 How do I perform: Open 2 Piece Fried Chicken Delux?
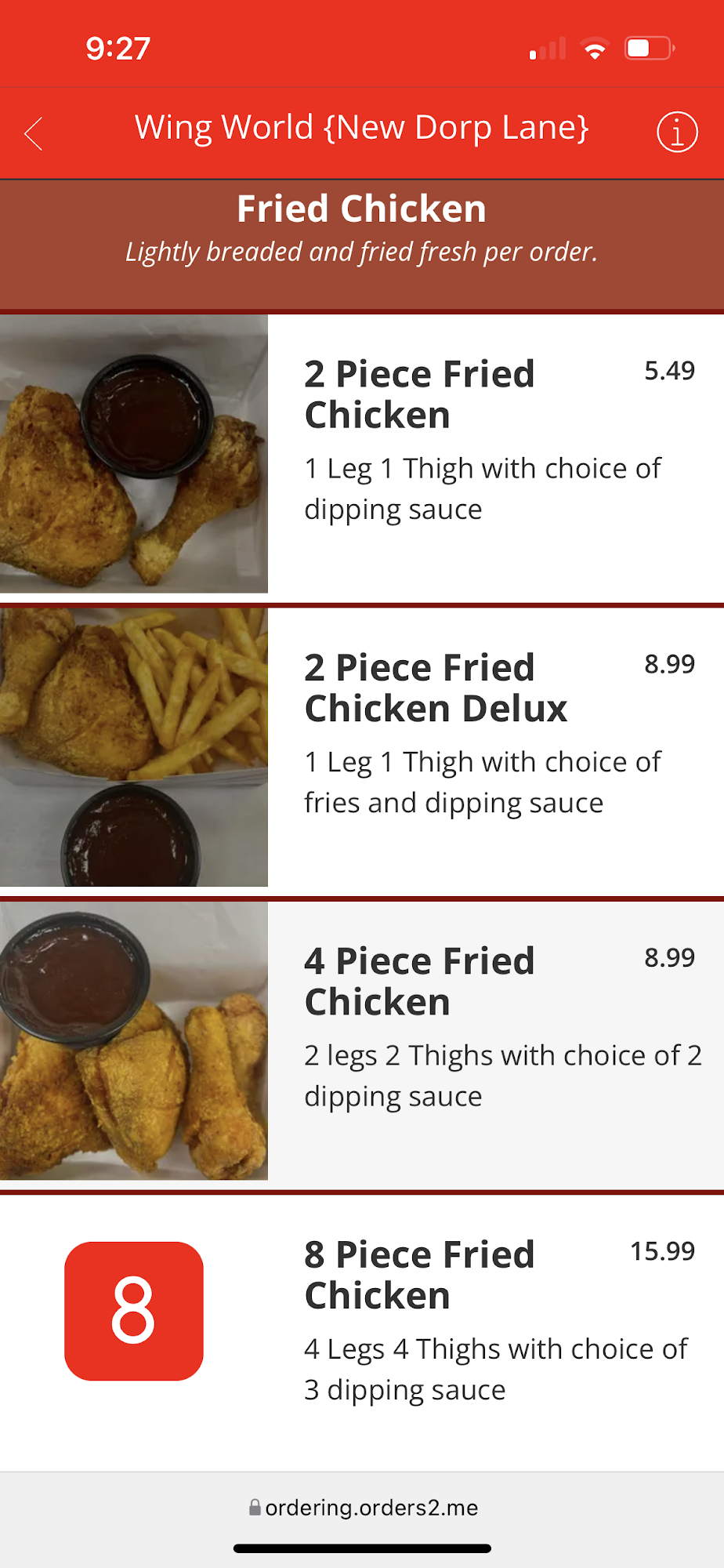(435, 688)
